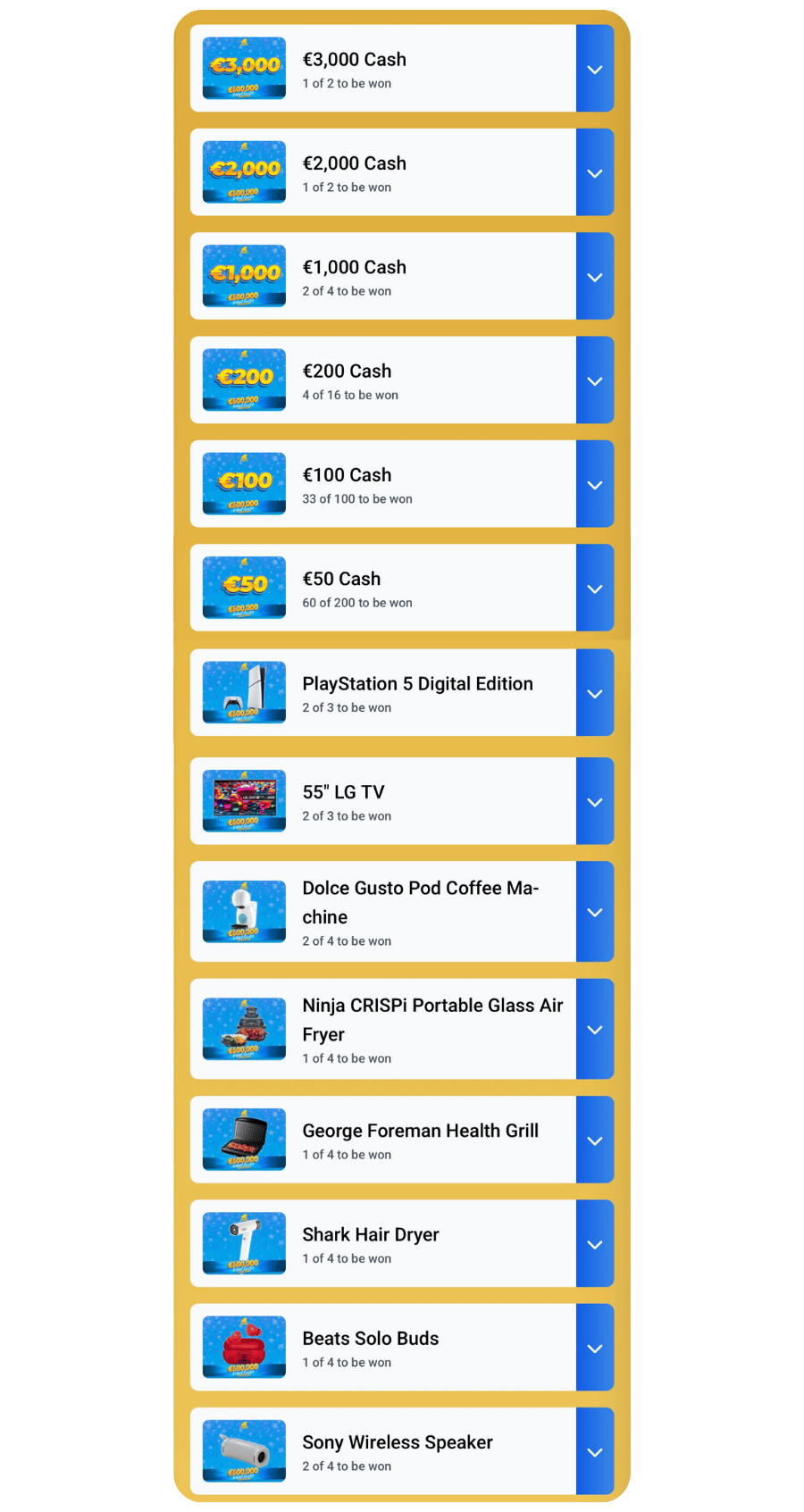
Task: Show Beats Solo Buds prize details
Action: [x=595, y=1348]
